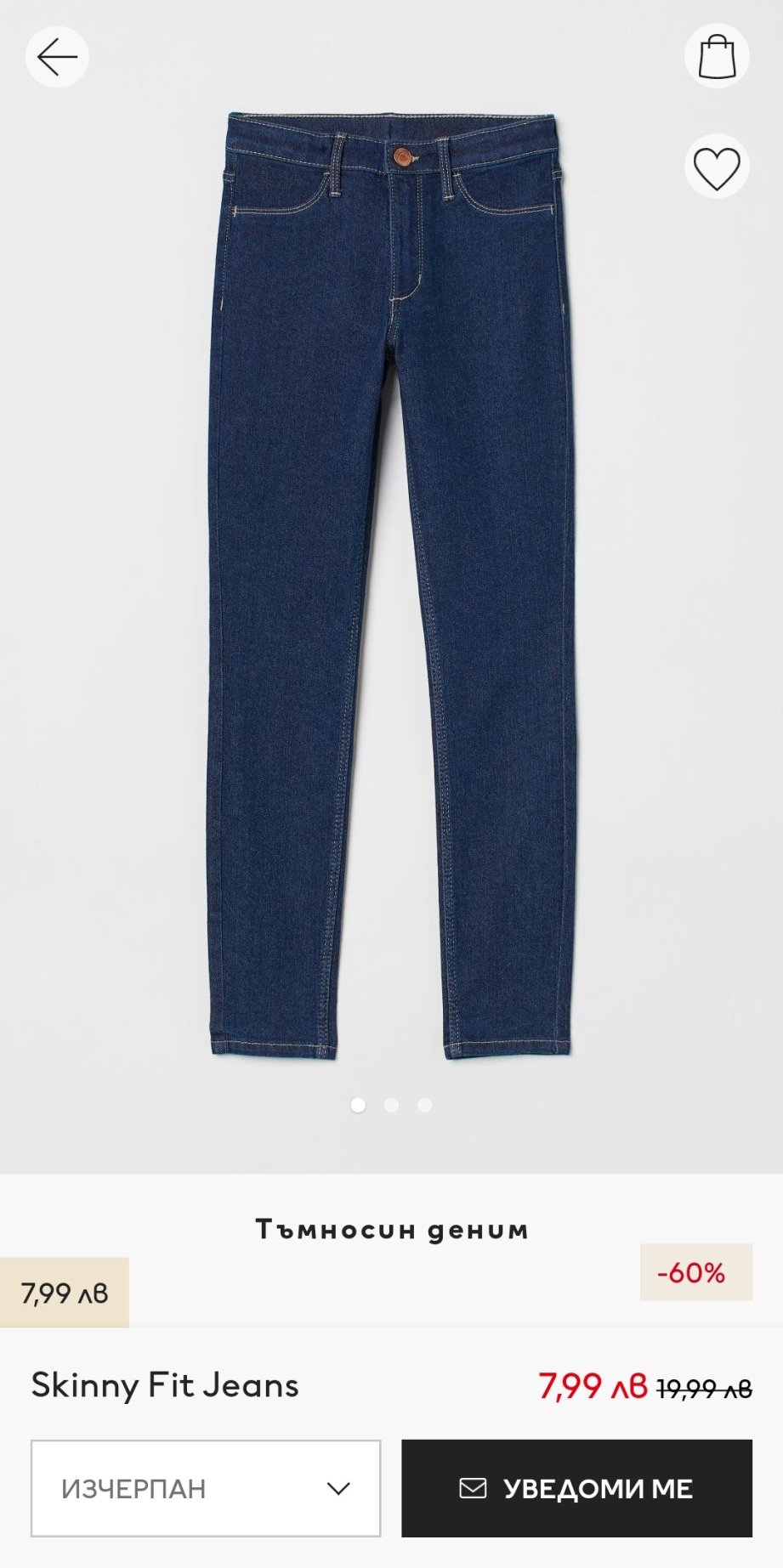Tap the УВЕДОМИ МЕ button

(x=576, y=1488)
